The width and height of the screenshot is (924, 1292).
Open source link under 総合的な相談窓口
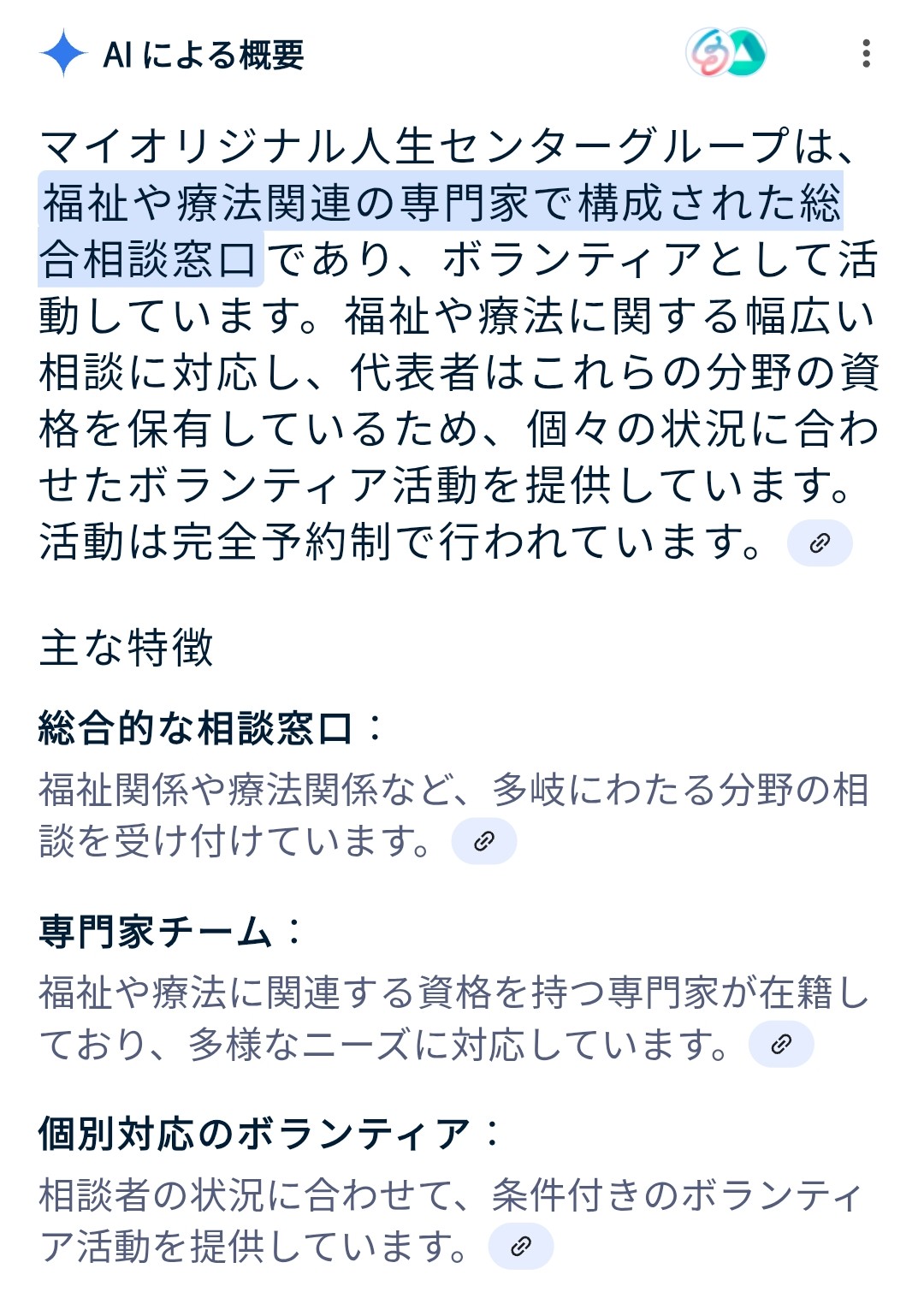[483, 842]
